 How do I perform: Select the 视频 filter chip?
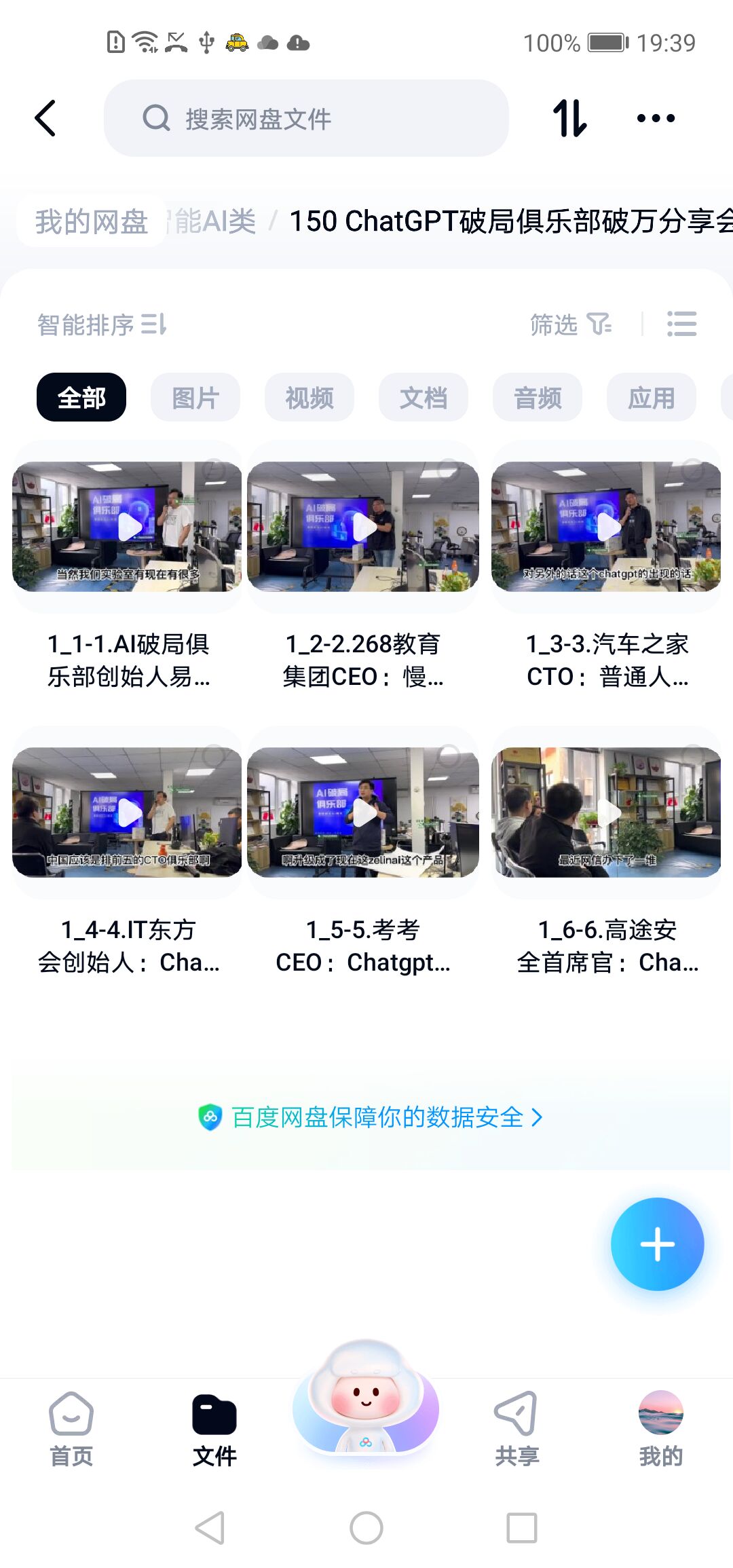click(309, 397)
